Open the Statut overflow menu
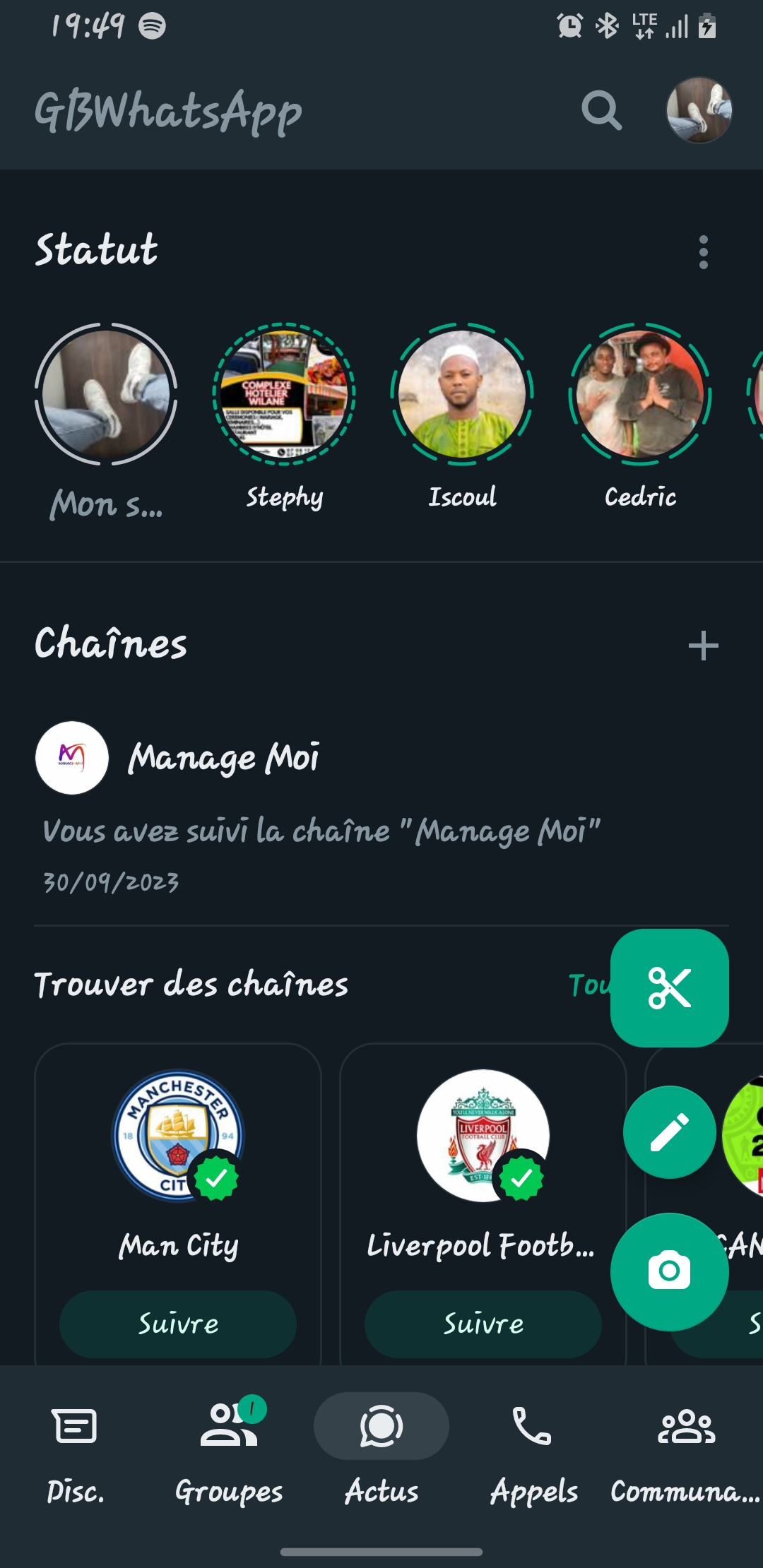Viewport: 763px width, 1568px height. pyautogui.click(x=703, y=252)
